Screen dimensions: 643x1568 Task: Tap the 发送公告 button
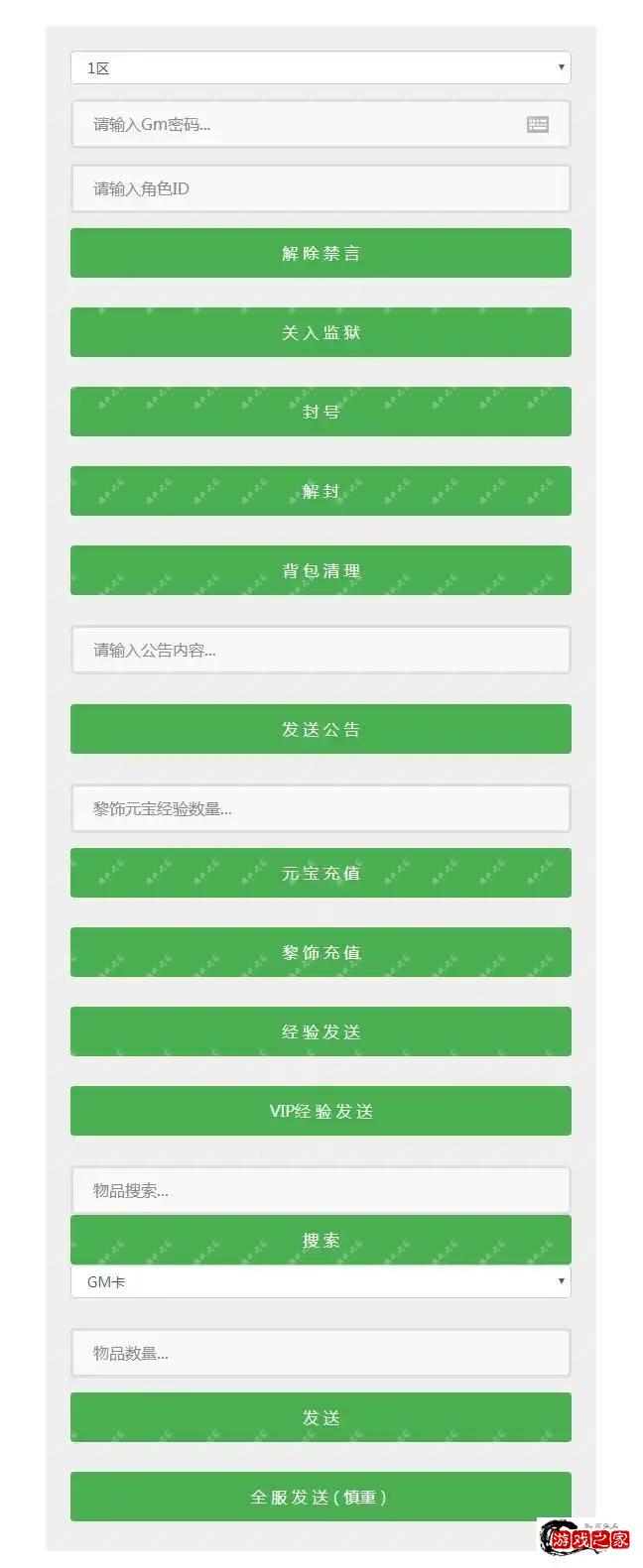320,729
